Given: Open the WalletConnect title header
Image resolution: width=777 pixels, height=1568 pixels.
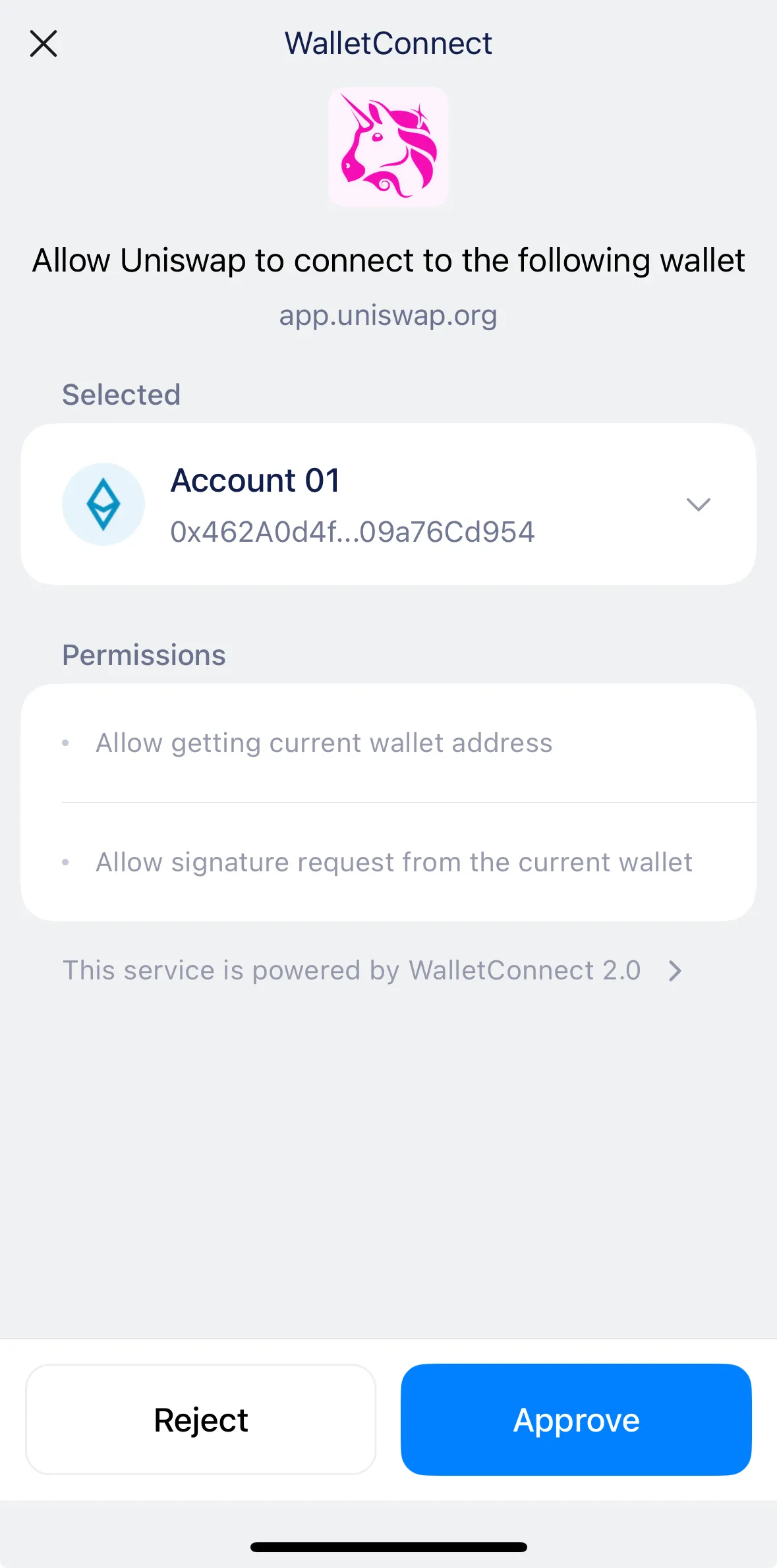Looking at the screenshot, I should (388, 42).
